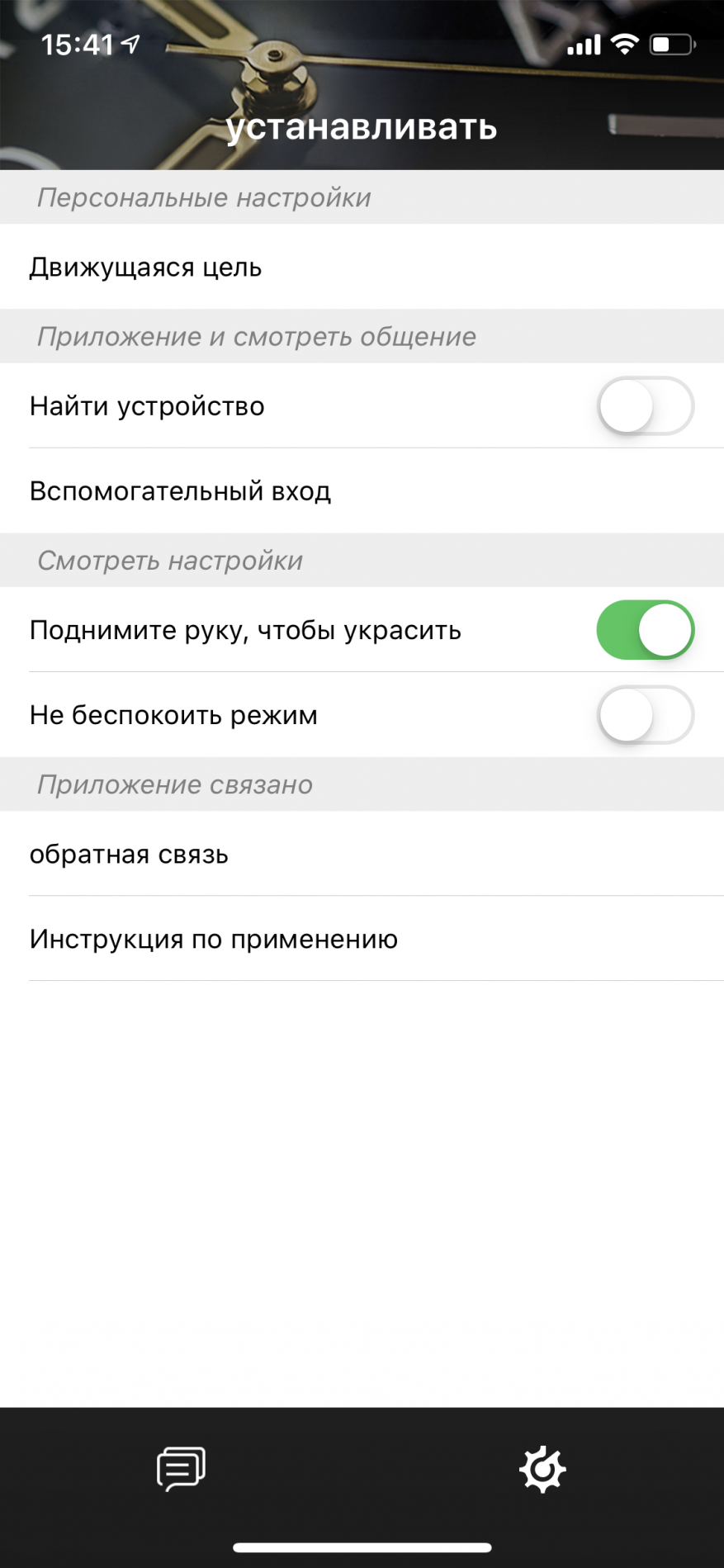
Task: Turn off Поднимите руку, чтобы украсить
Action: pyautogui.click(x=645, y=630)
